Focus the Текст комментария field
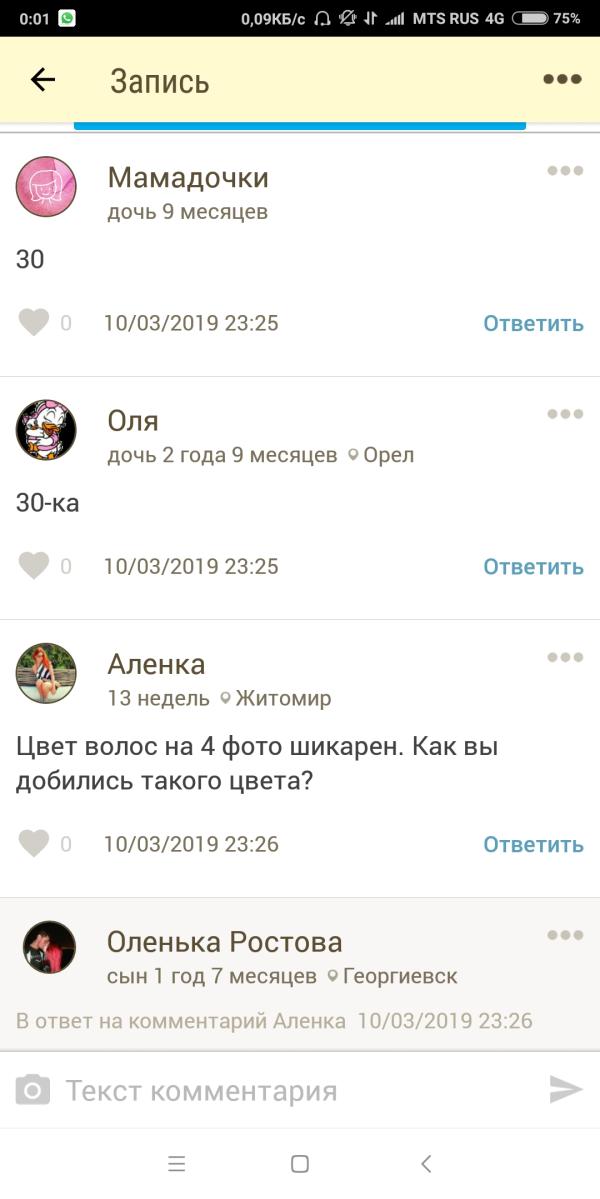 [x=300, y=1090]
